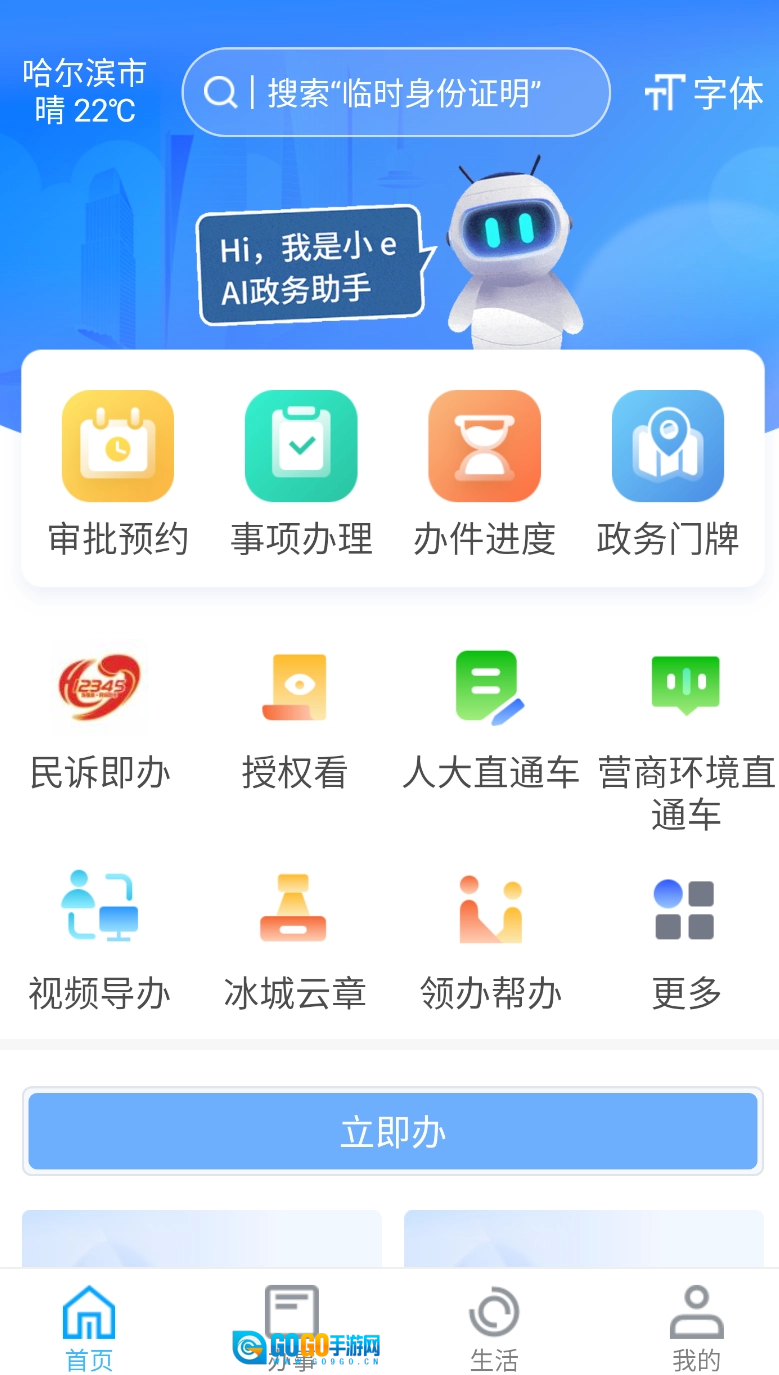Select the 首页 tab

pos(89,1327)
